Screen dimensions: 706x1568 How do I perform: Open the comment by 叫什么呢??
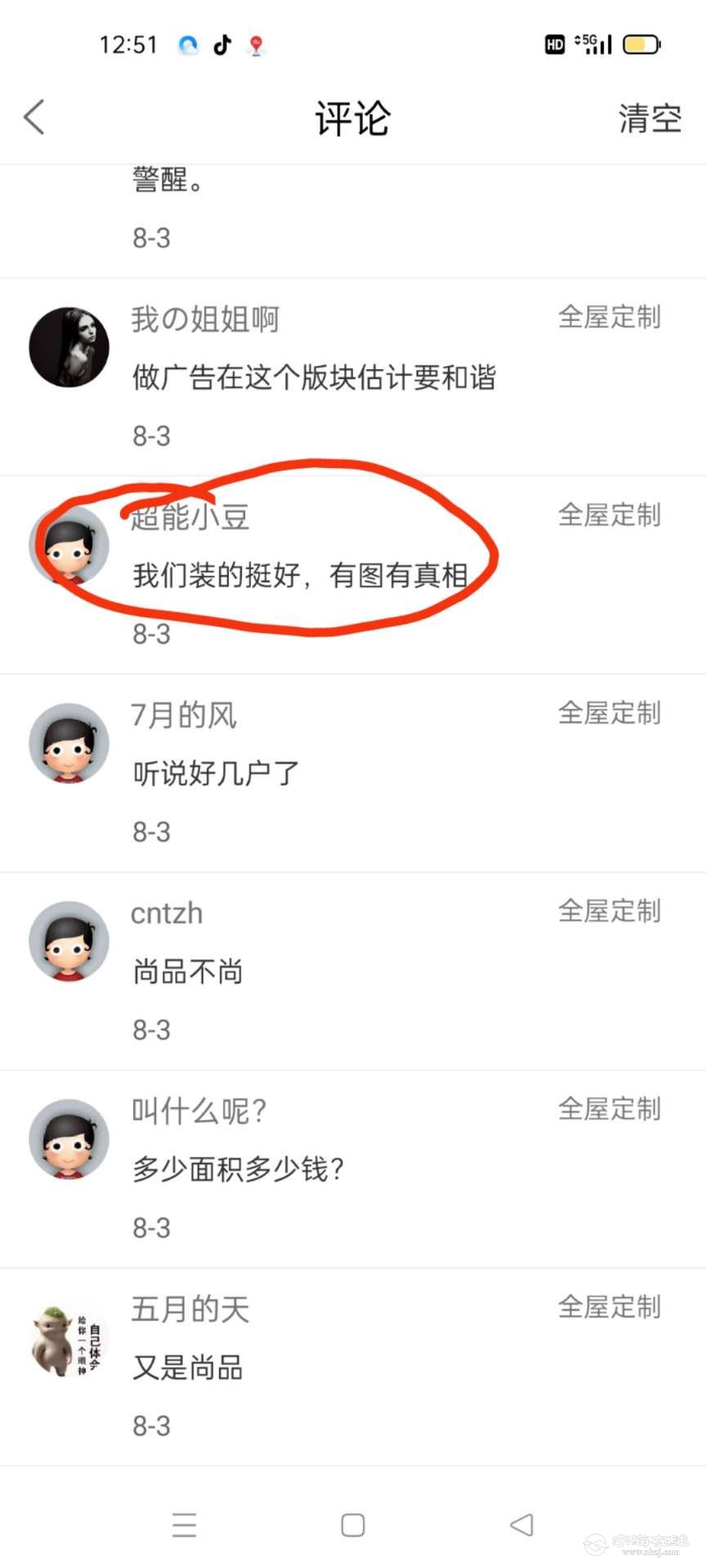[x=238, y=1169]
